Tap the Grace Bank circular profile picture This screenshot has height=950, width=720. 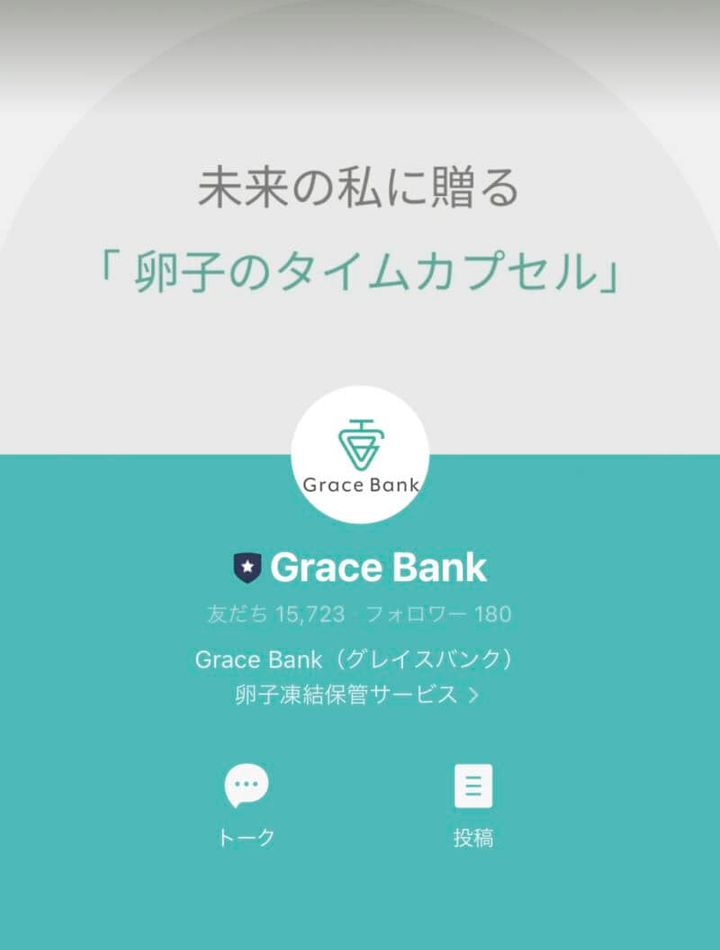[360, 450]
